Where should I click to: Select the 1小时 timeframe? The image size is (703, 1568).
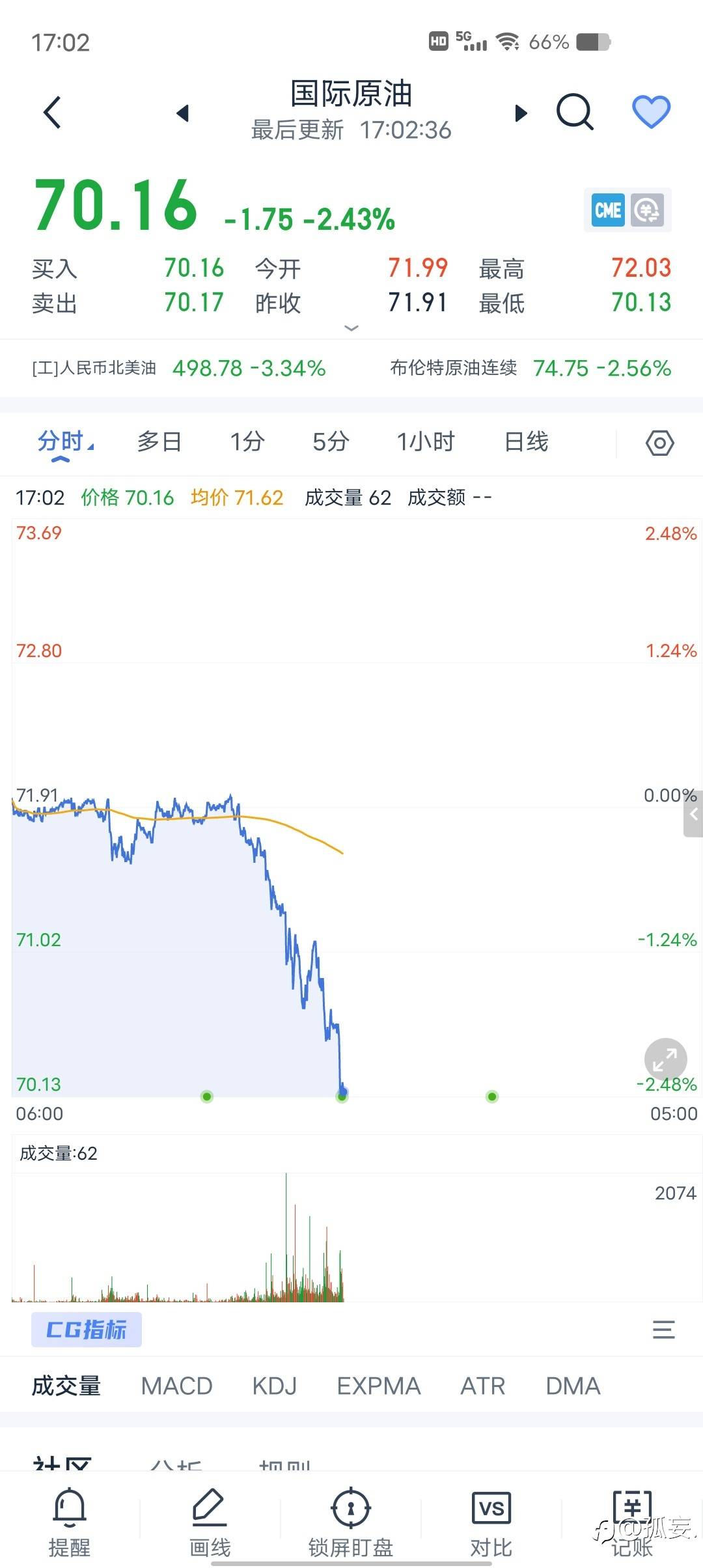[x=426, y=441]
